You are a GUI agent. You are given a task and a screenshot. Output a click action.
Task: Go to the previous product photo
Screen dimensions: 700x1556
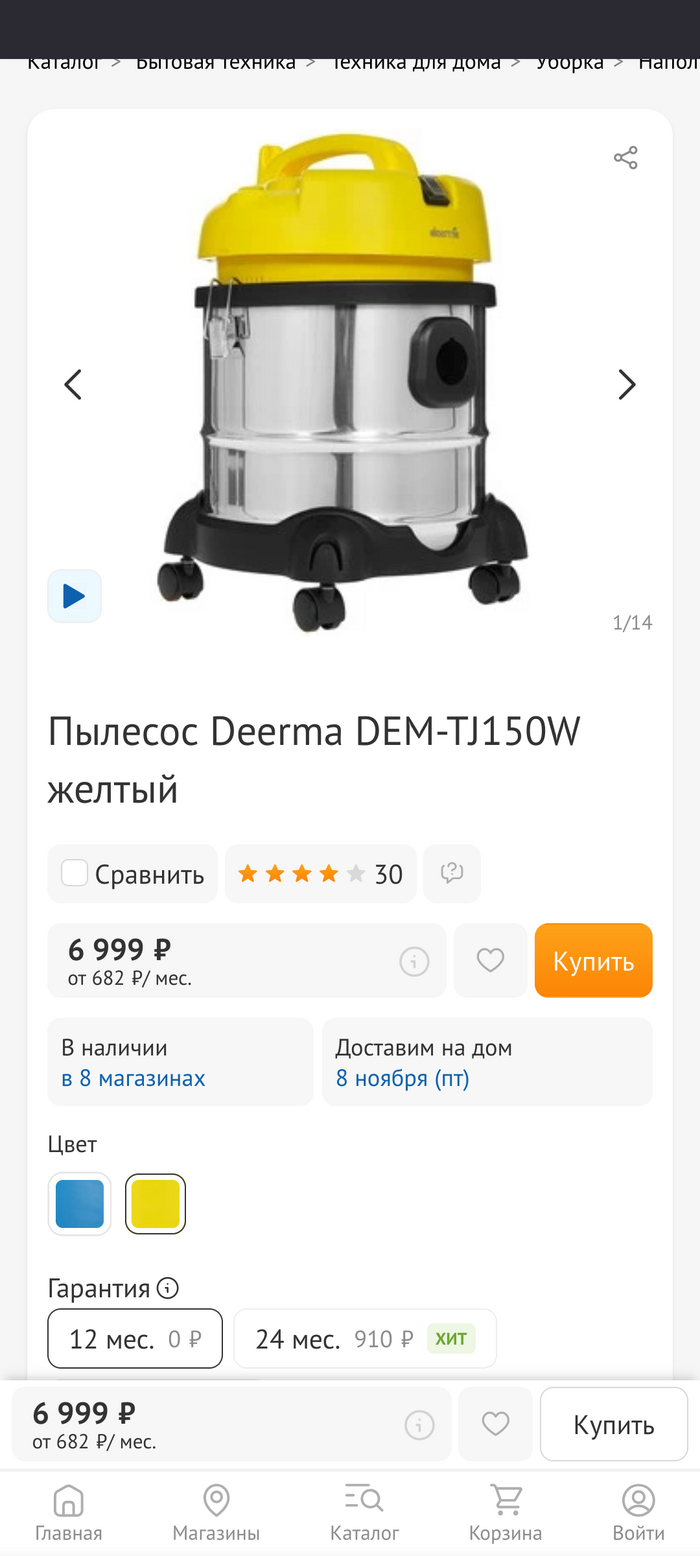pos(73,385)
